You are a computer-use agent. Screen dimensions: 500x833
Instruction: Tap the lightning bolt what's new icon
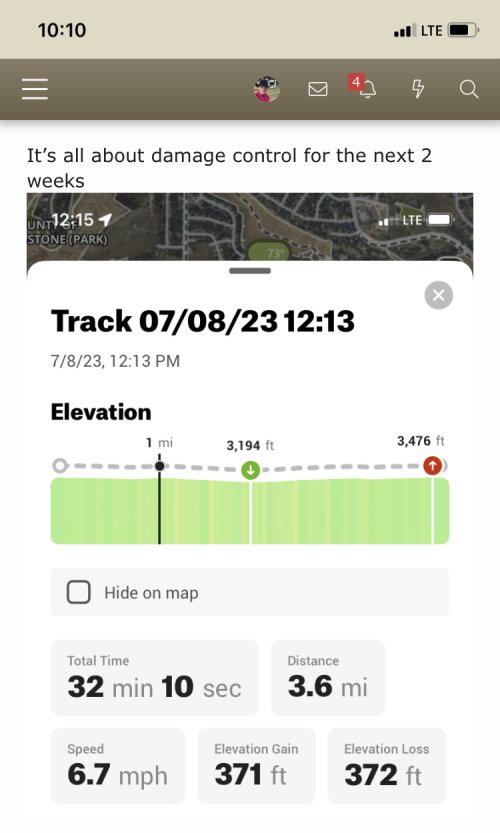(419, 89)
